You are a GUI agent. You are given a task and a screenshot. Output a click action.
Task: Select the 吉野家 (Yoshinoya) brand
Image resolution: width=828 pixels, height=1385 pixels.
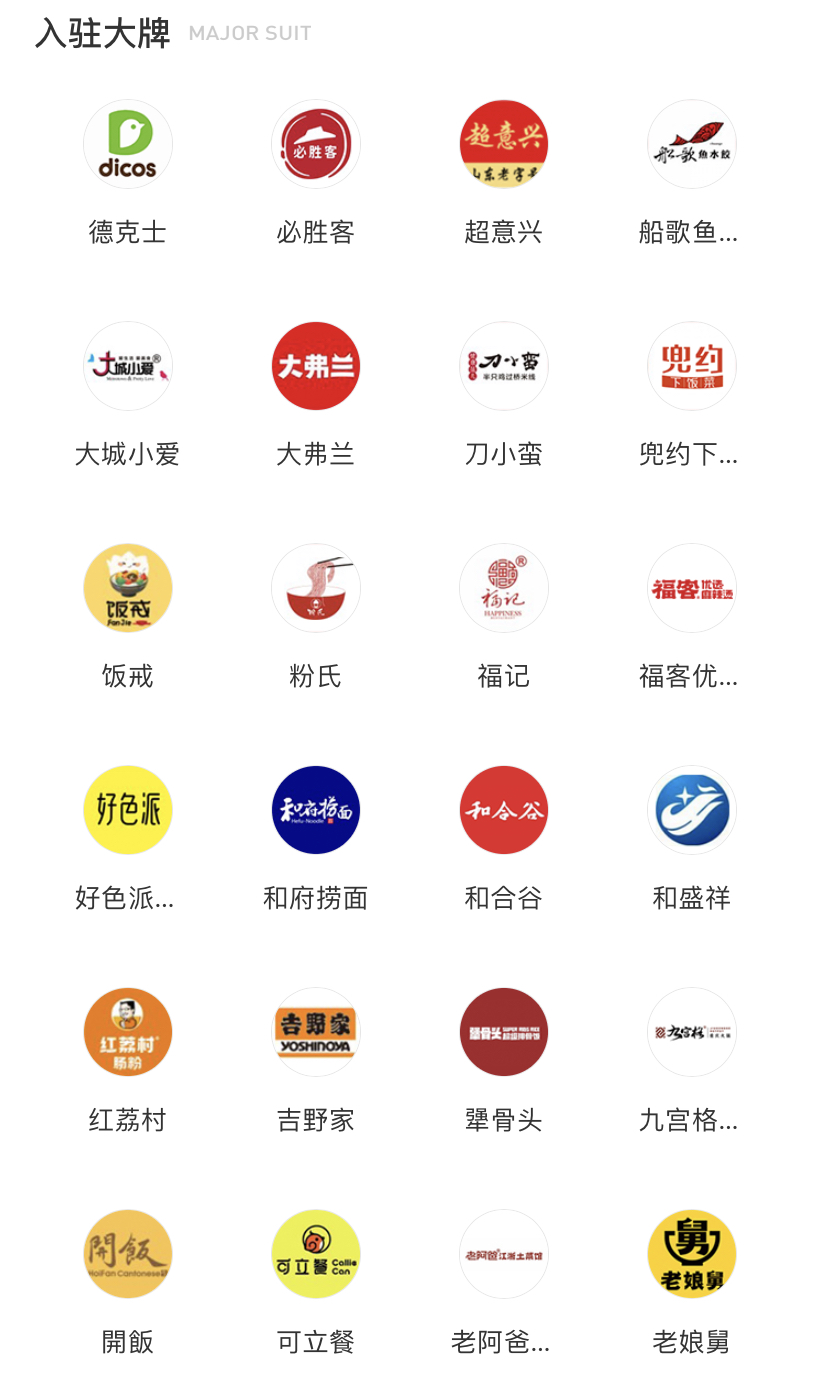coord(316,1032)
